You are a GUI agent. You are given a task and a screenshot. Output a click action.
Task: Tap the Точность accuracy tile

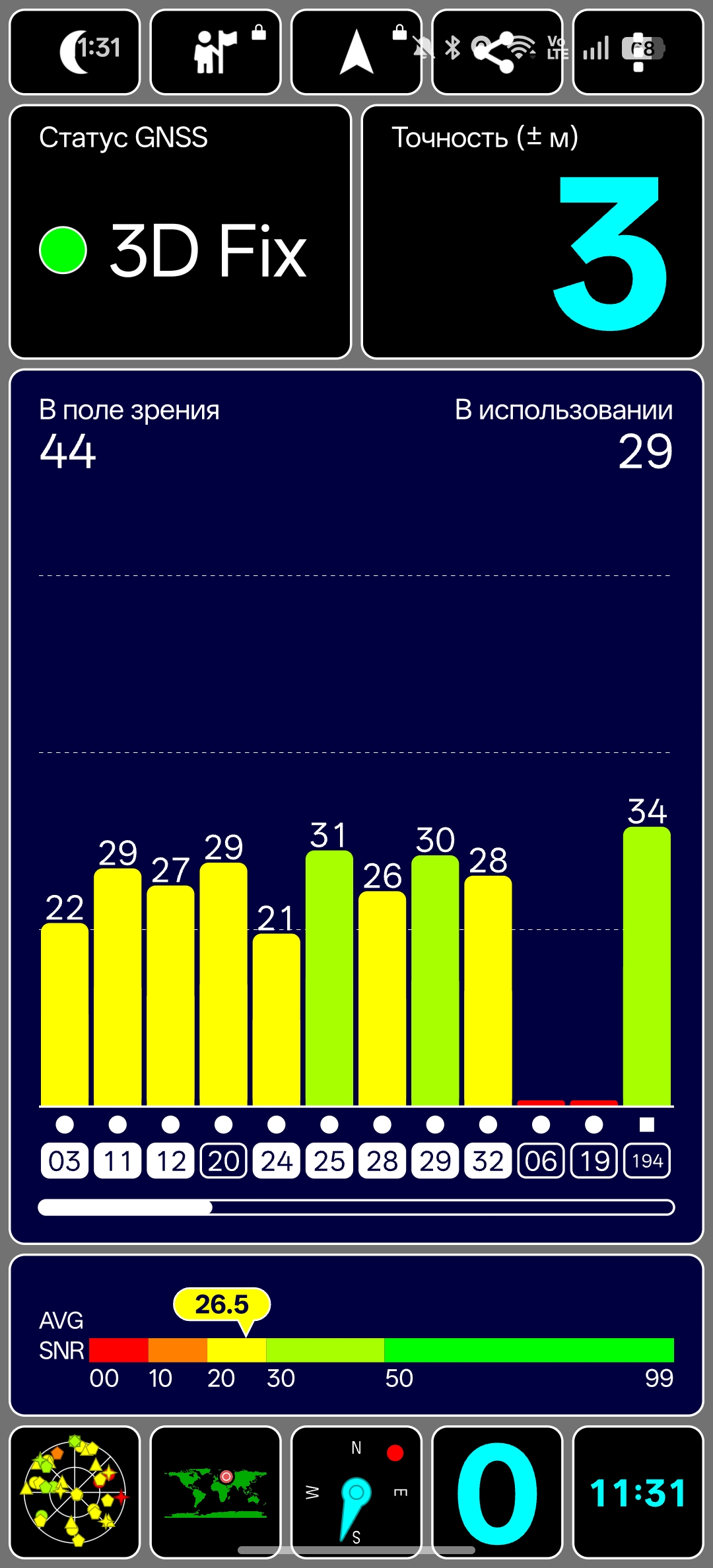pos(533,232)
